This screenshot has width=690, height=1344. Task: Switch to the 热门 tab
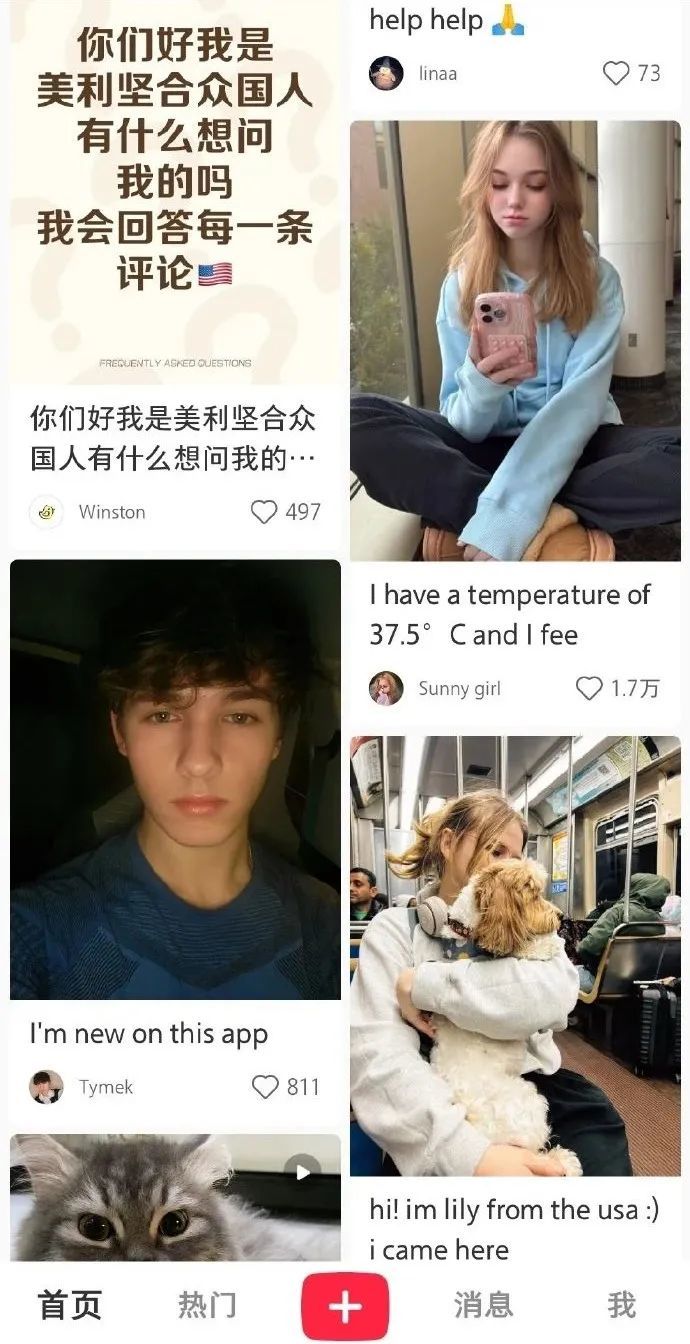207,1305
